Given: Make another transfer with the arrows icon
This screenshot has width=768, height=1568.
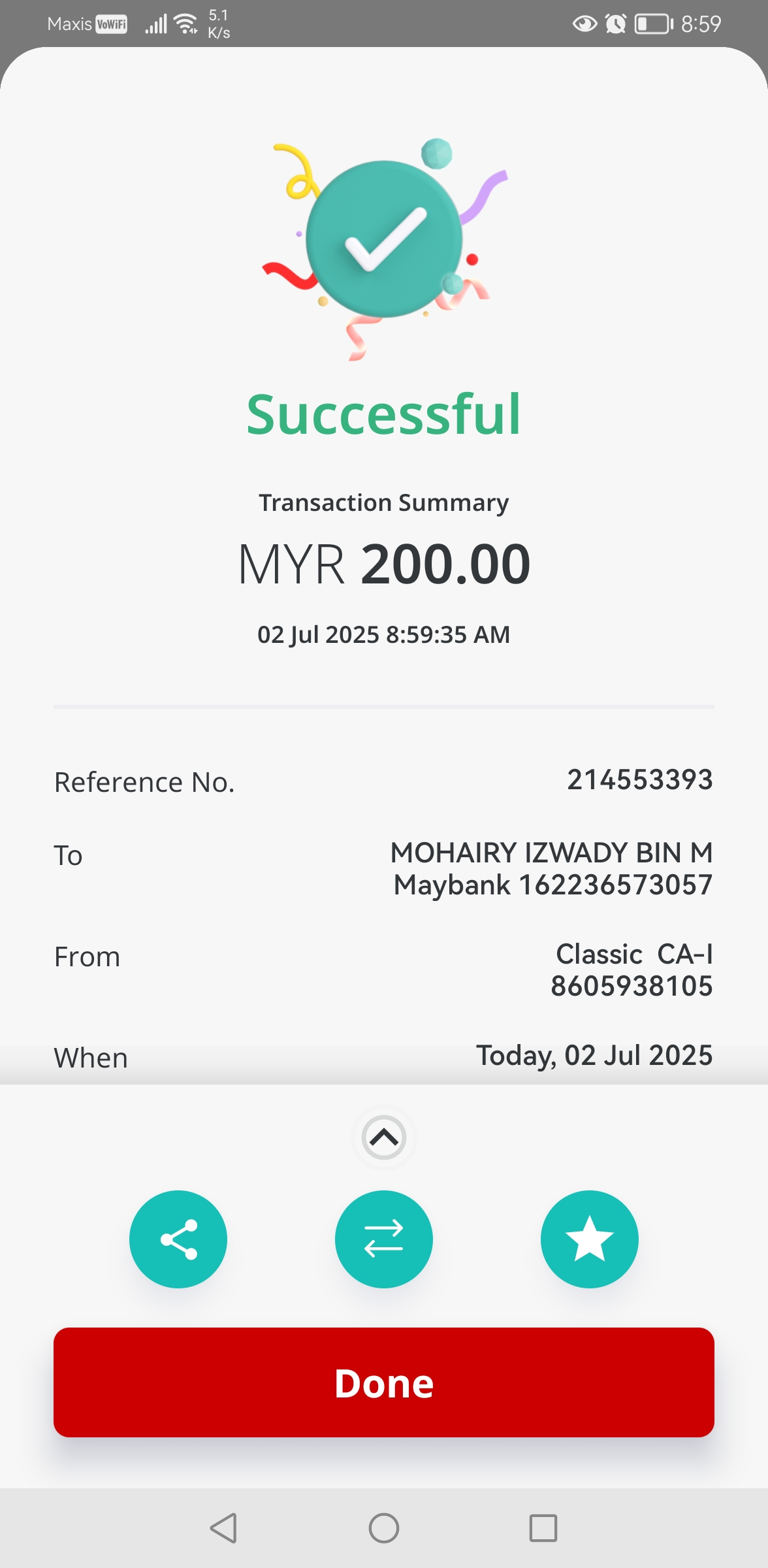Looking at the screenshot, I should click(384, 1239).
